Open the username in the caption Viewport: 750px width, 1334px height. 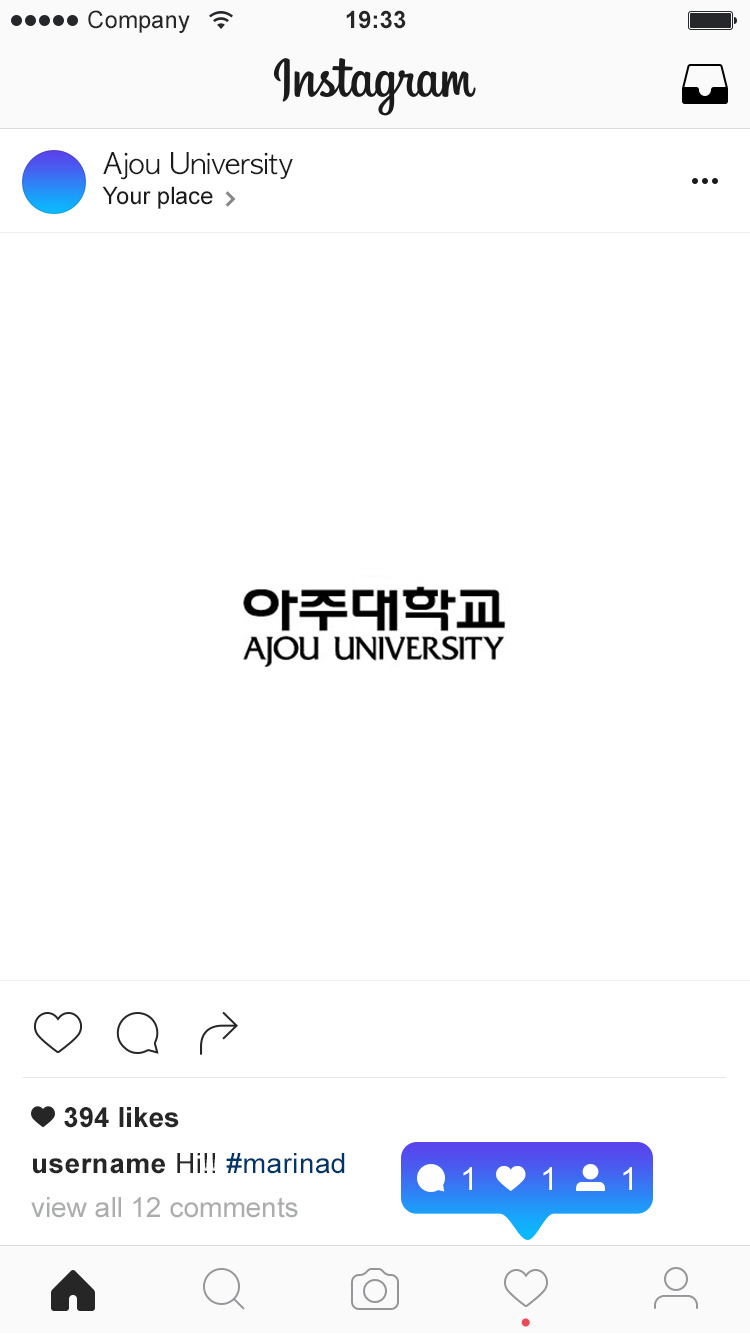[99, 1164]
